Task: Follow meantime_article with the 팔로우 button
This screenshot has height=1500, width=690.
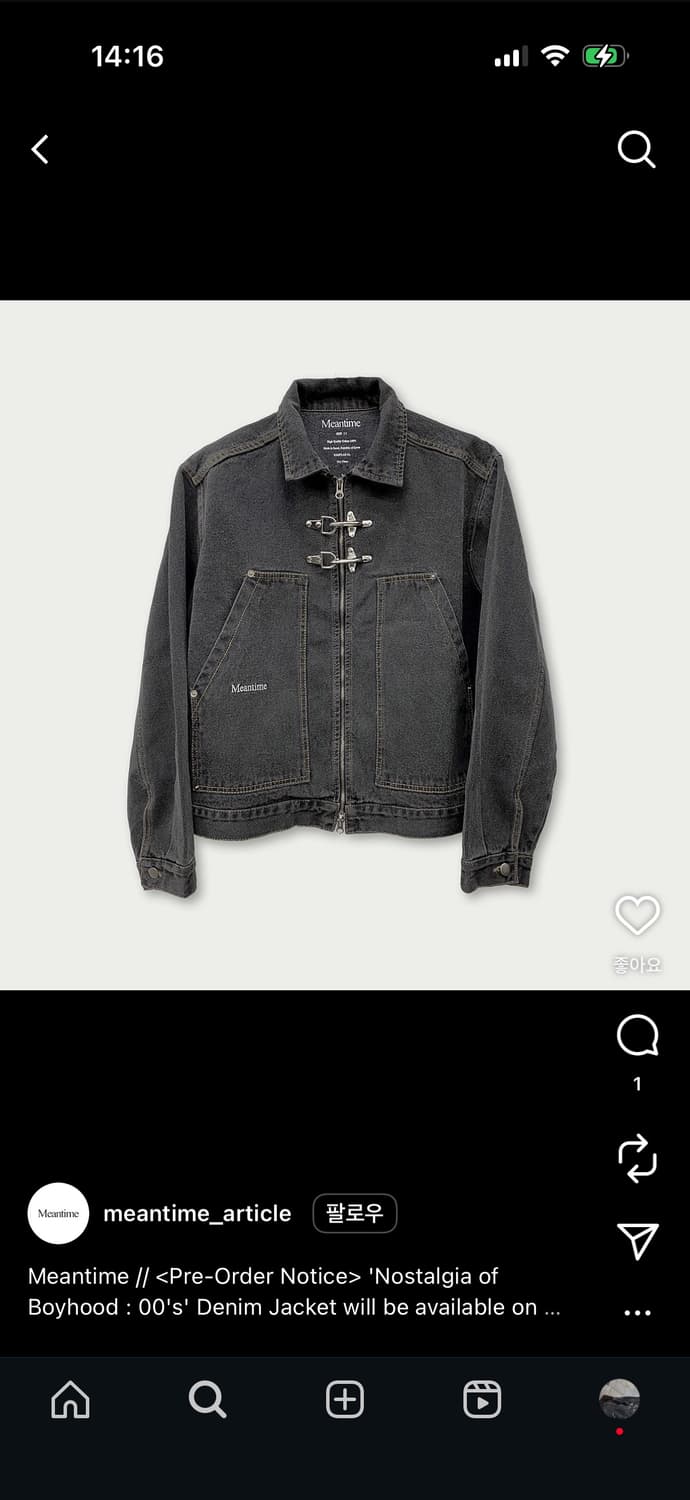Action: pyautogui.click(x=355, y=1213)
